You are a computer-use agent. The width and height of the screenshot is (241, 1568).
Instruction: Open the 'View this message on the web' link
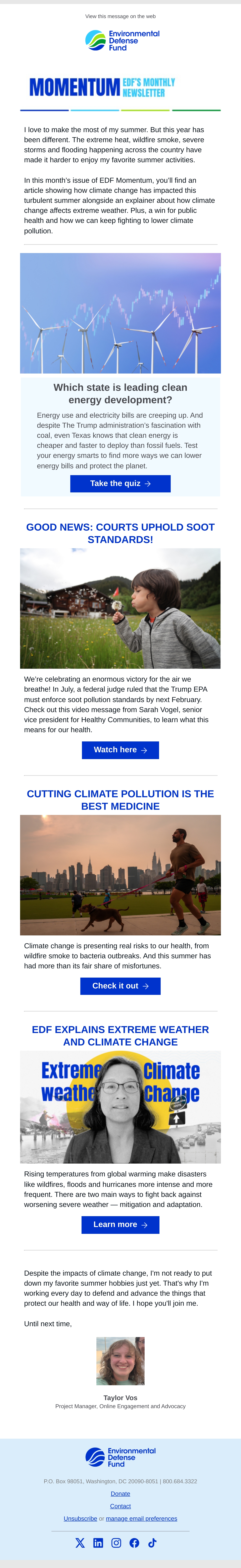pyautogui.click(x=120, y=16)
